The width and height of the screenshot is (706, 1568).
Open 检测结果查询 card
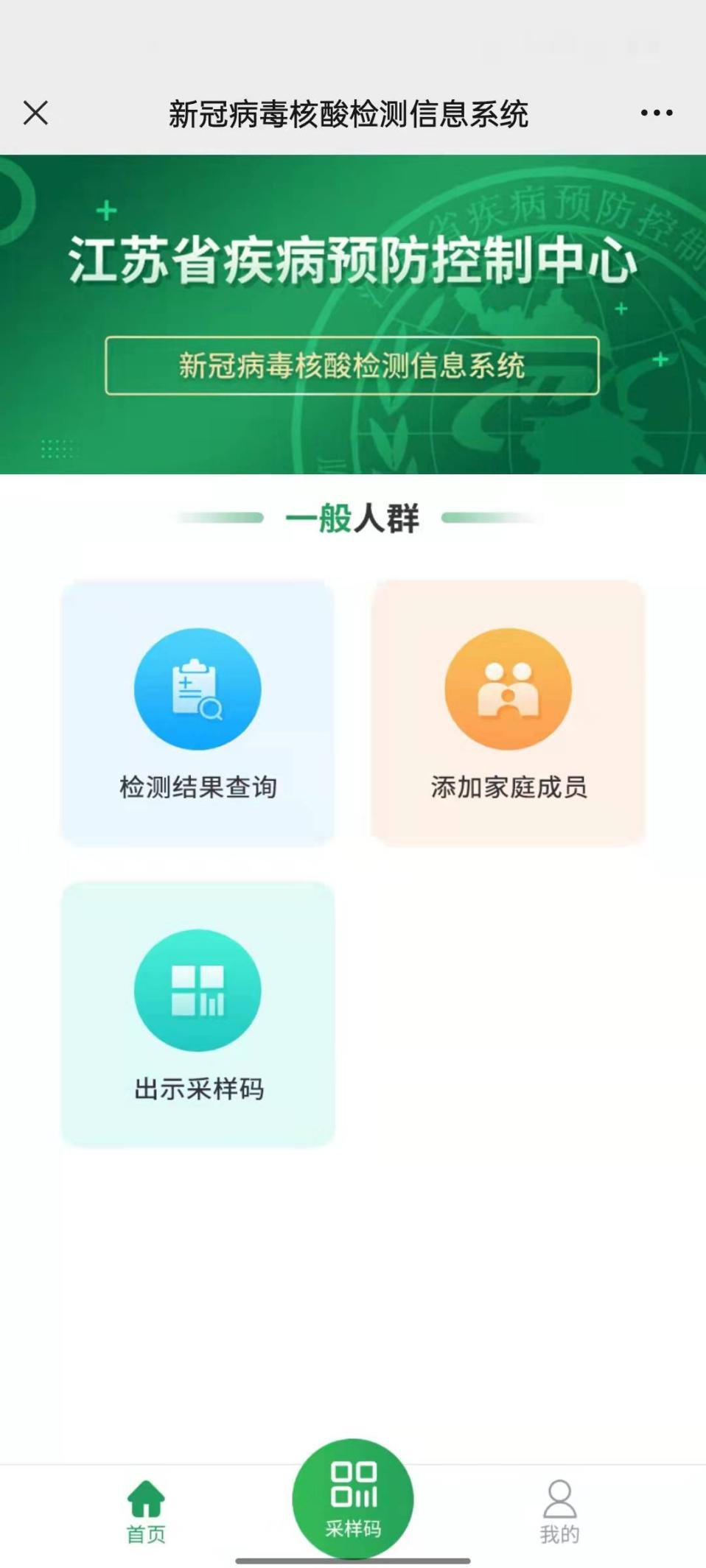pyautogui.click(x=198, y=712)
